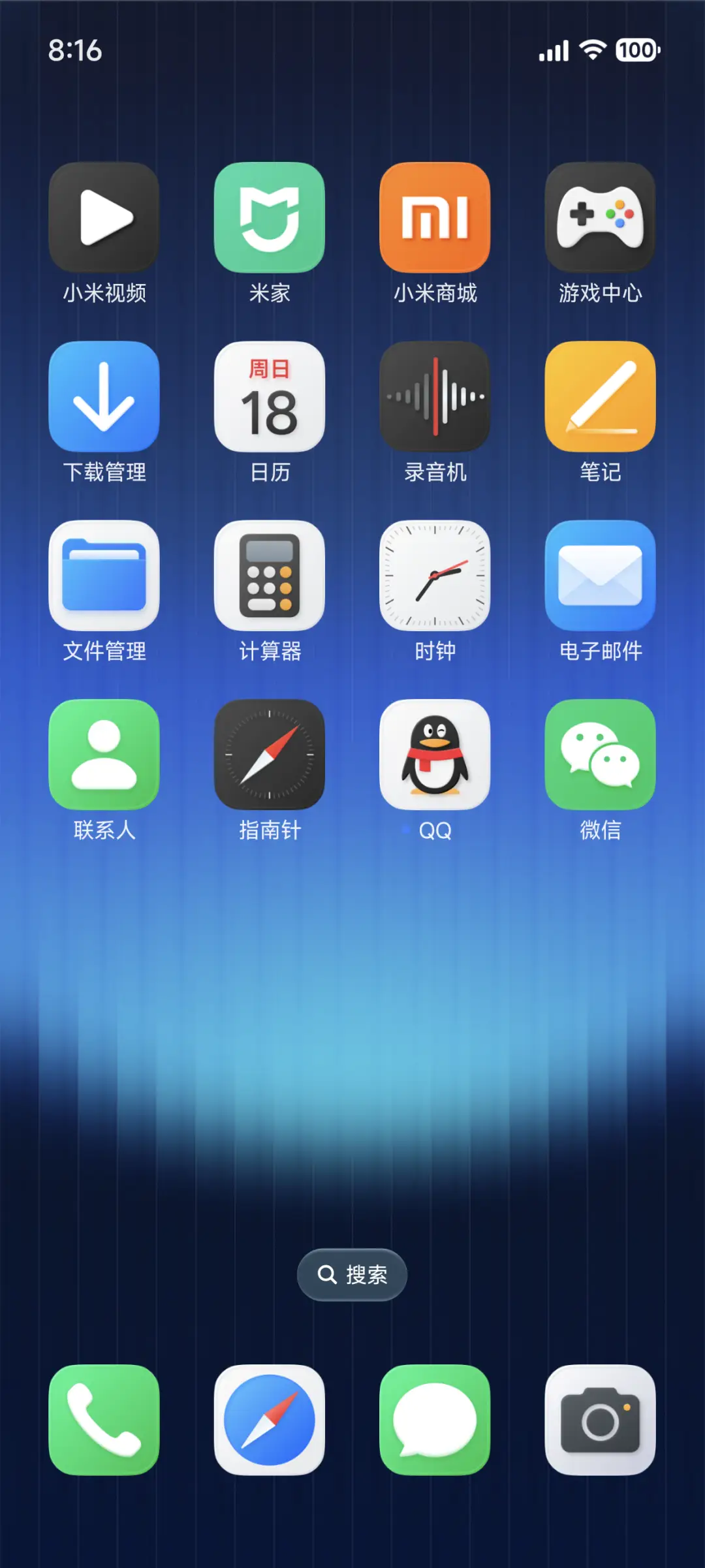Open the 文件管理 file manager
This screenshot has width=705, height=1568.
pyautogui.click(x=104, y=576)
